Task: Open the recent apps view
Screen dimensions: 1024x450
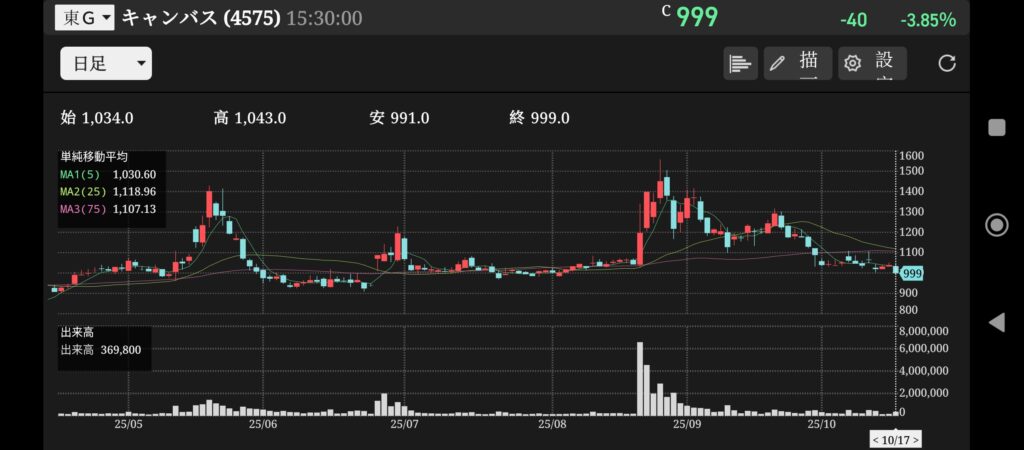Action: pyautogui.click(x=996, y=126)
